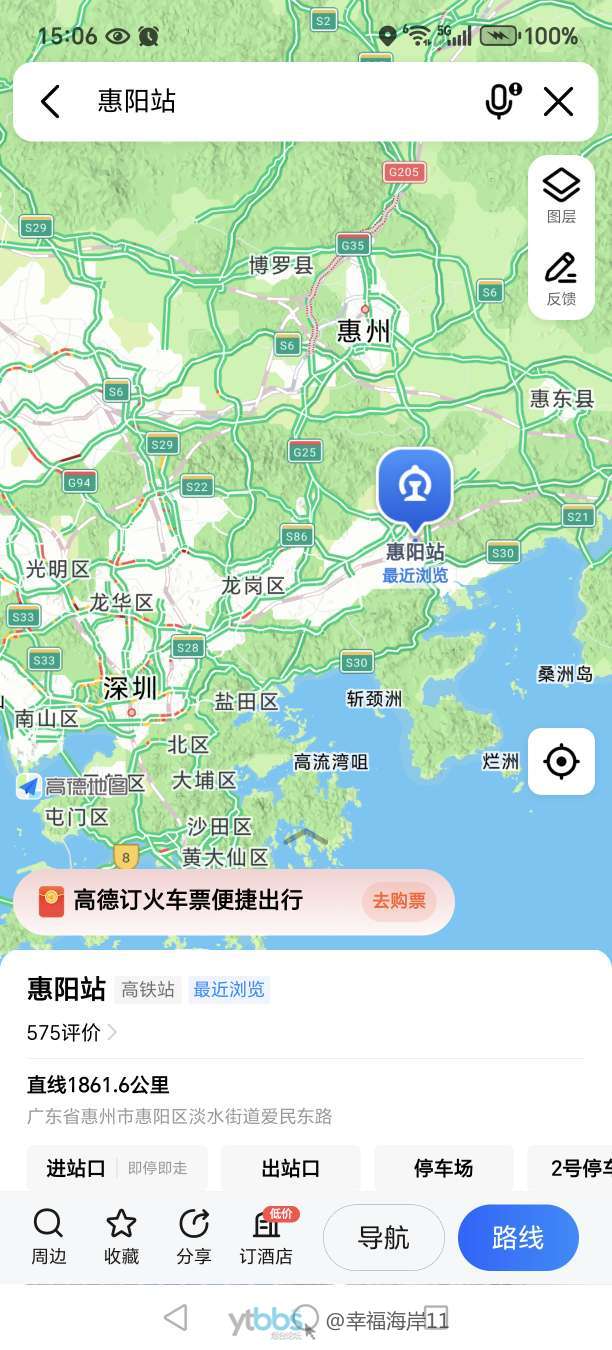Plan a 路线 route to the station
This screenshot has width=612, height=1350.
(518, 1238)
